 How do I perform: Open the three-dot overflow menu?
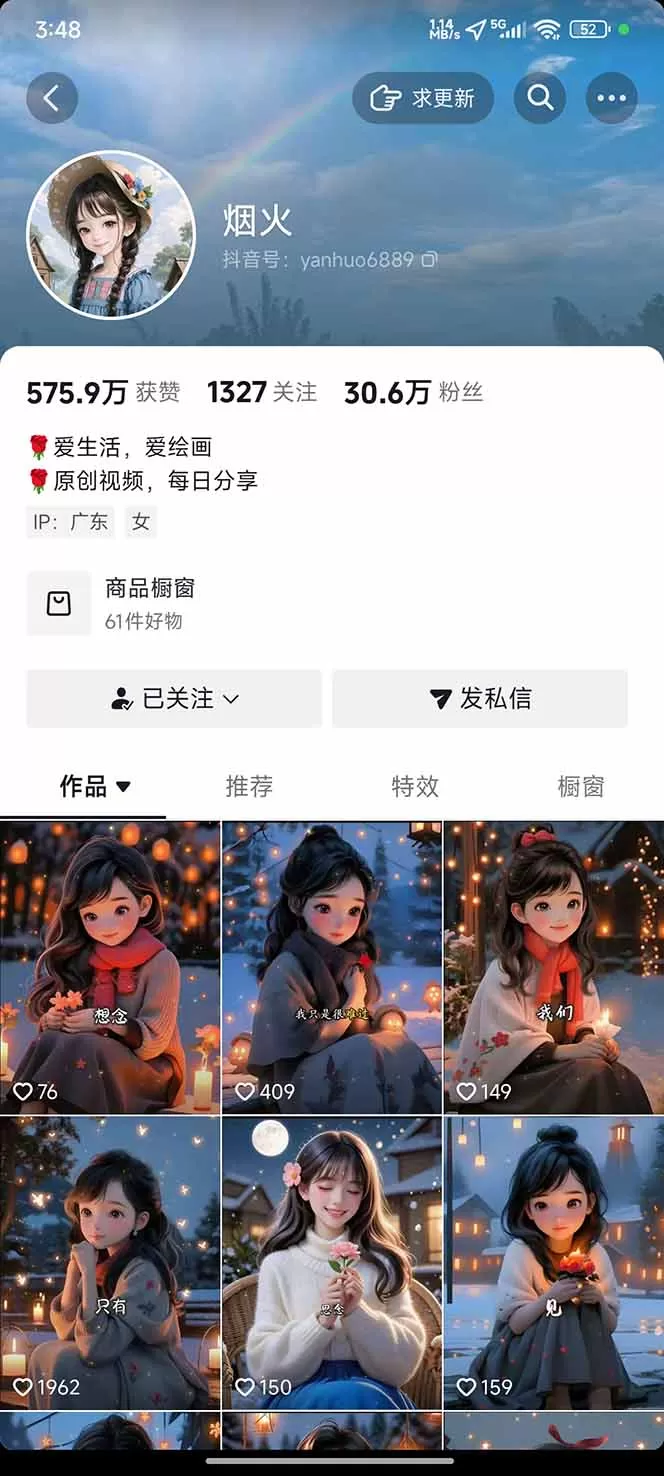pos(611,98)
